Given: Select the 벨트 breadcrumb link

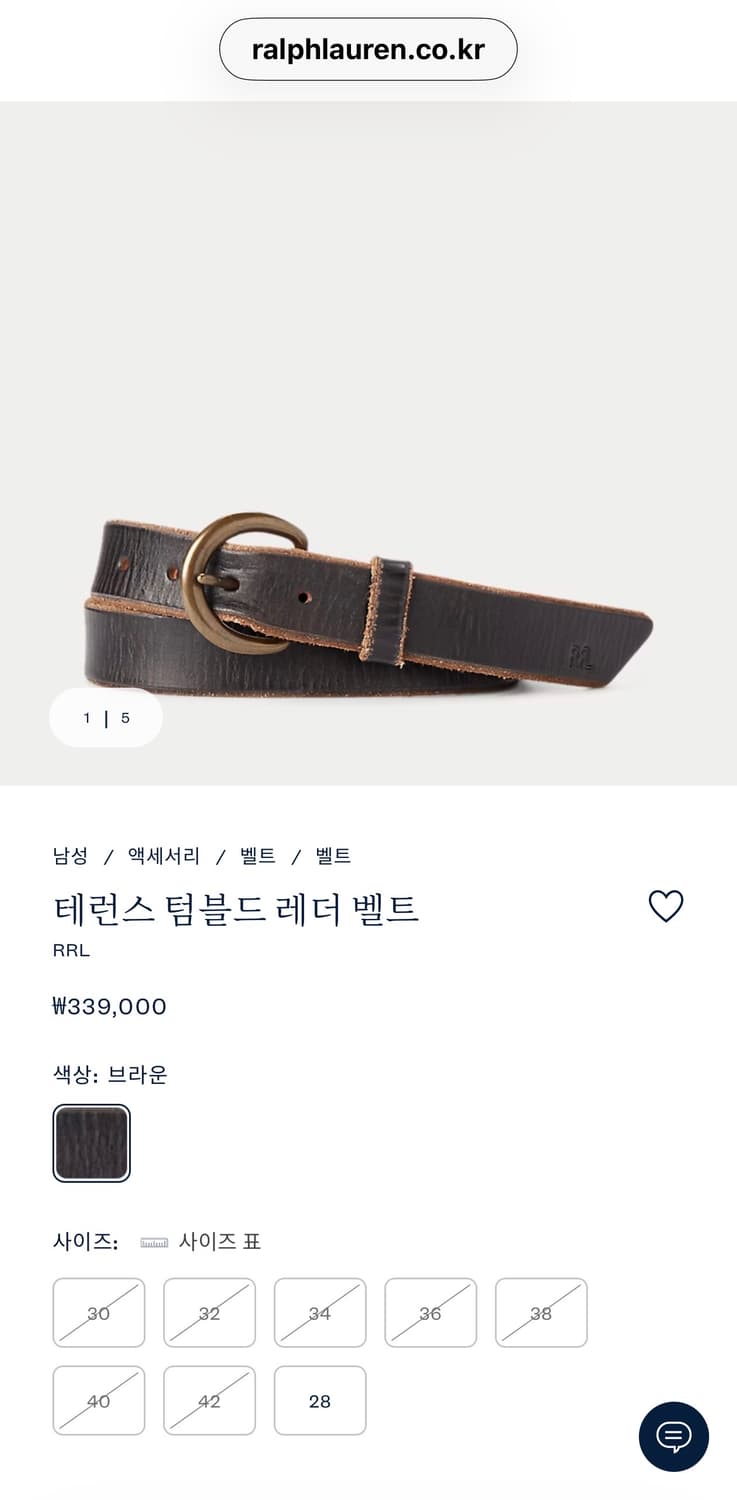Looking at the screenshot, I should [258, 856].
